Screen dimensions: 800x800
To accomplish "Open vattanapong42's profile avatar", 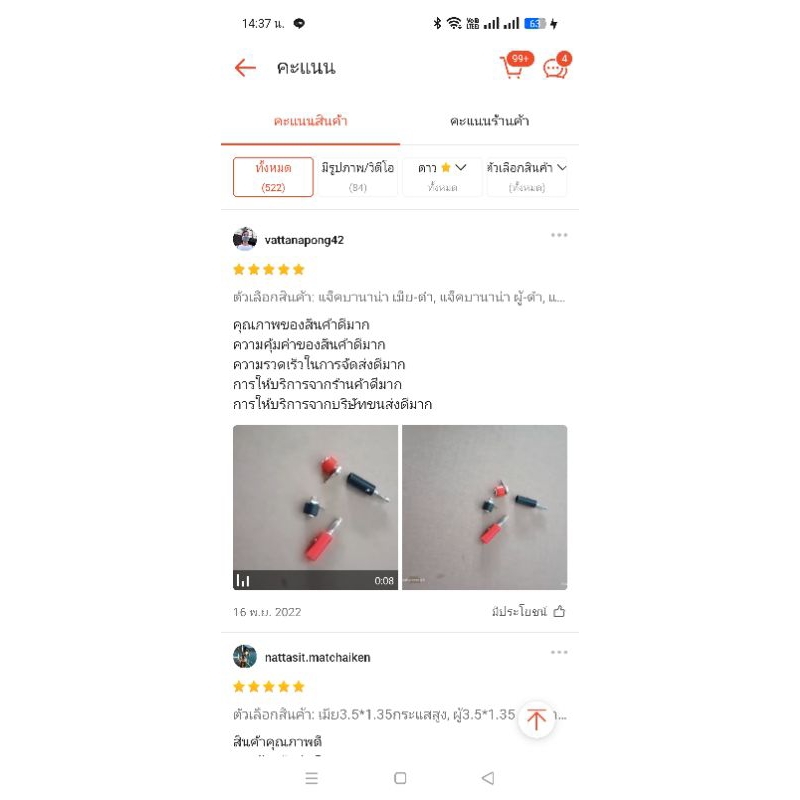I will [x=245, y=239].
